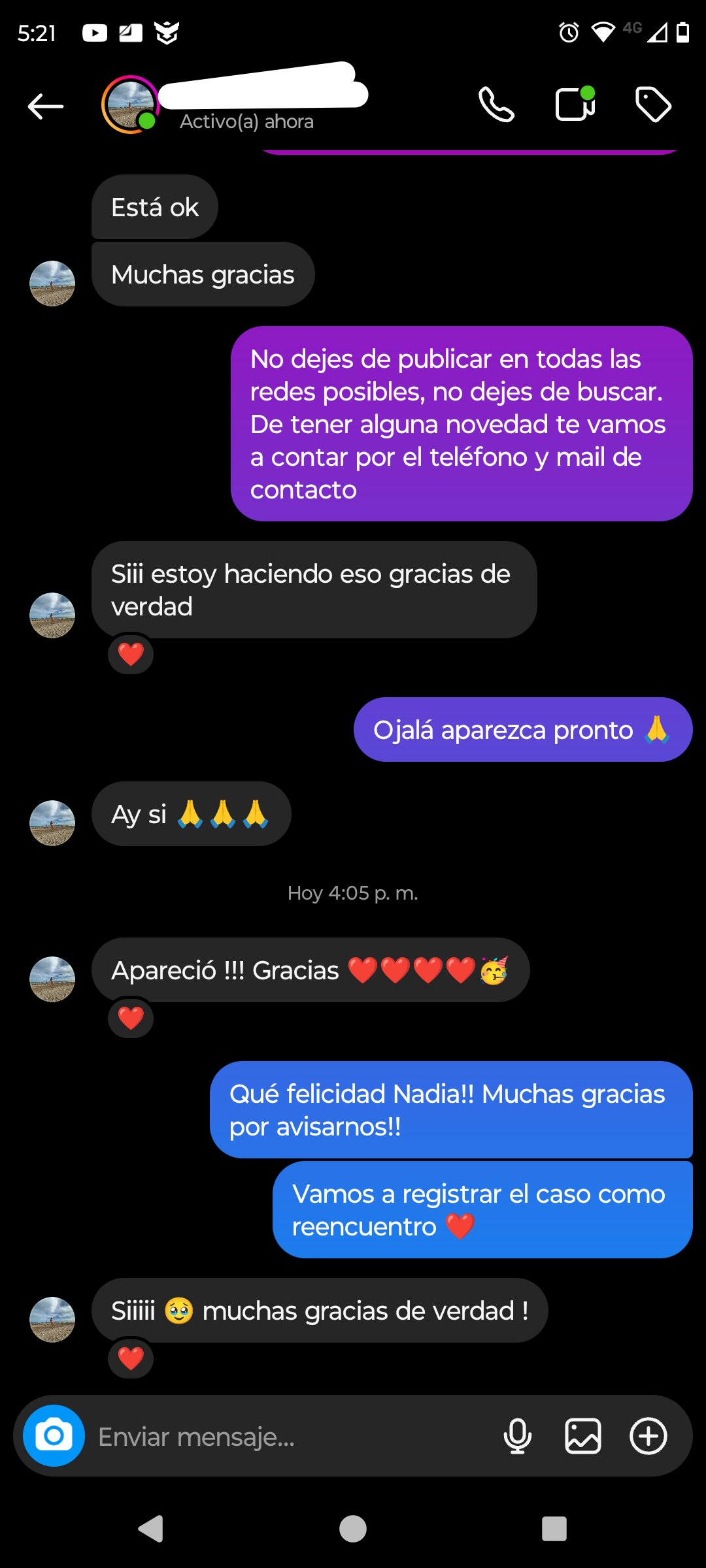The height and width of the screenshot is (1568, 706).
Task: Tap the system home button
Action: [x=353, y=1529]
